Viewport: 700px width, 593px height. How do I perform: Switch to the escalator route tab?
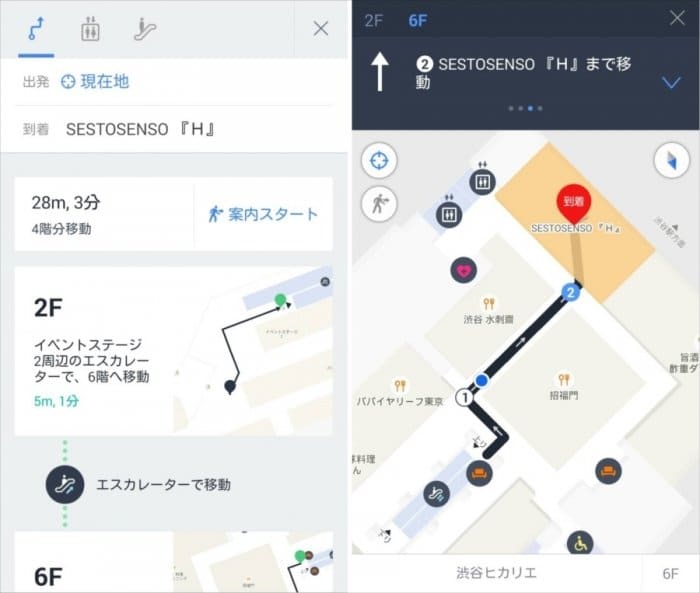point(145,29)
